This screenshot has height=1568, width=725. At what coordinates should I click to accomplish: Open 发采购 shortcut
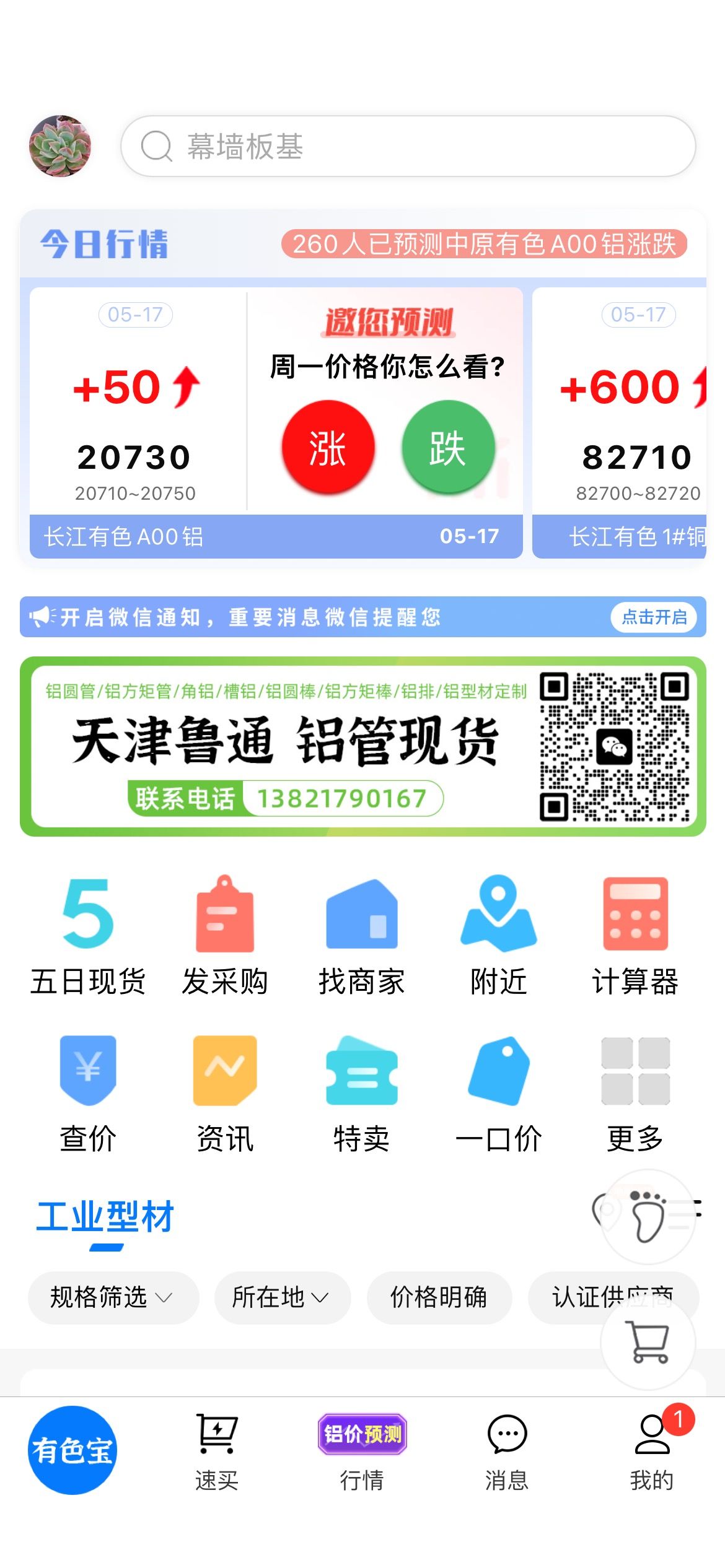(225, 936)
